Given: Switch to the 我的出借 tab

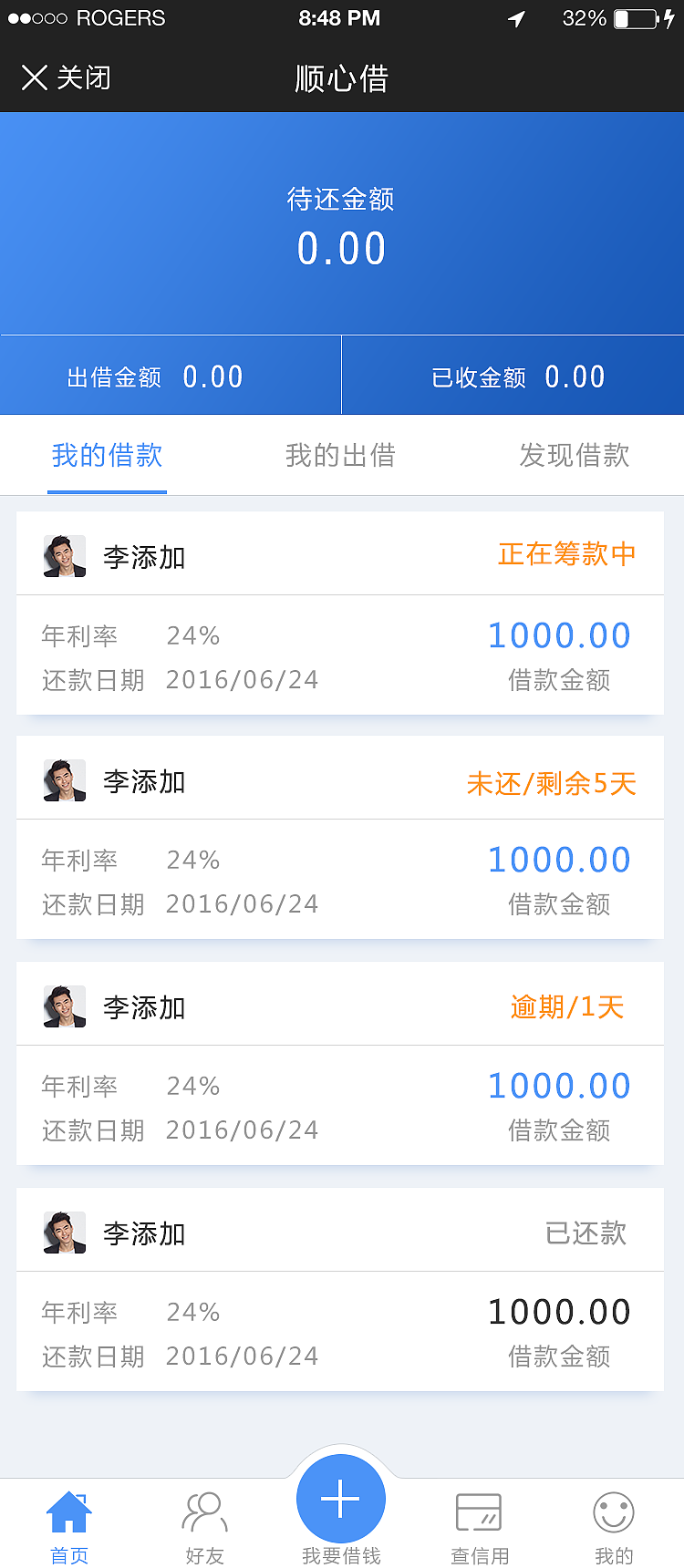Looking at the screenshot, I should [x=340, y=456].
